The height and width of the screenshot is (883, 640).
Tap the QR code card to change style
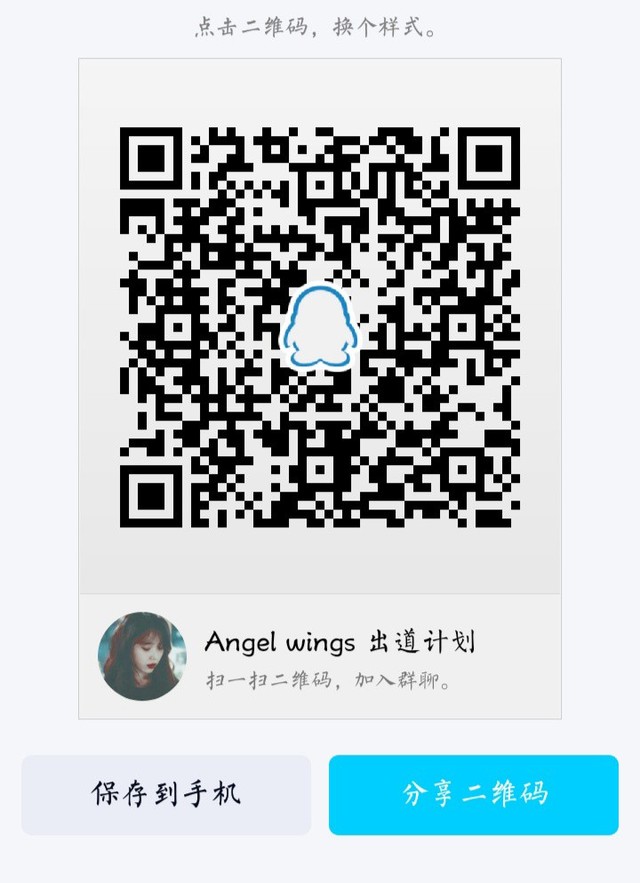coord(320,327)
